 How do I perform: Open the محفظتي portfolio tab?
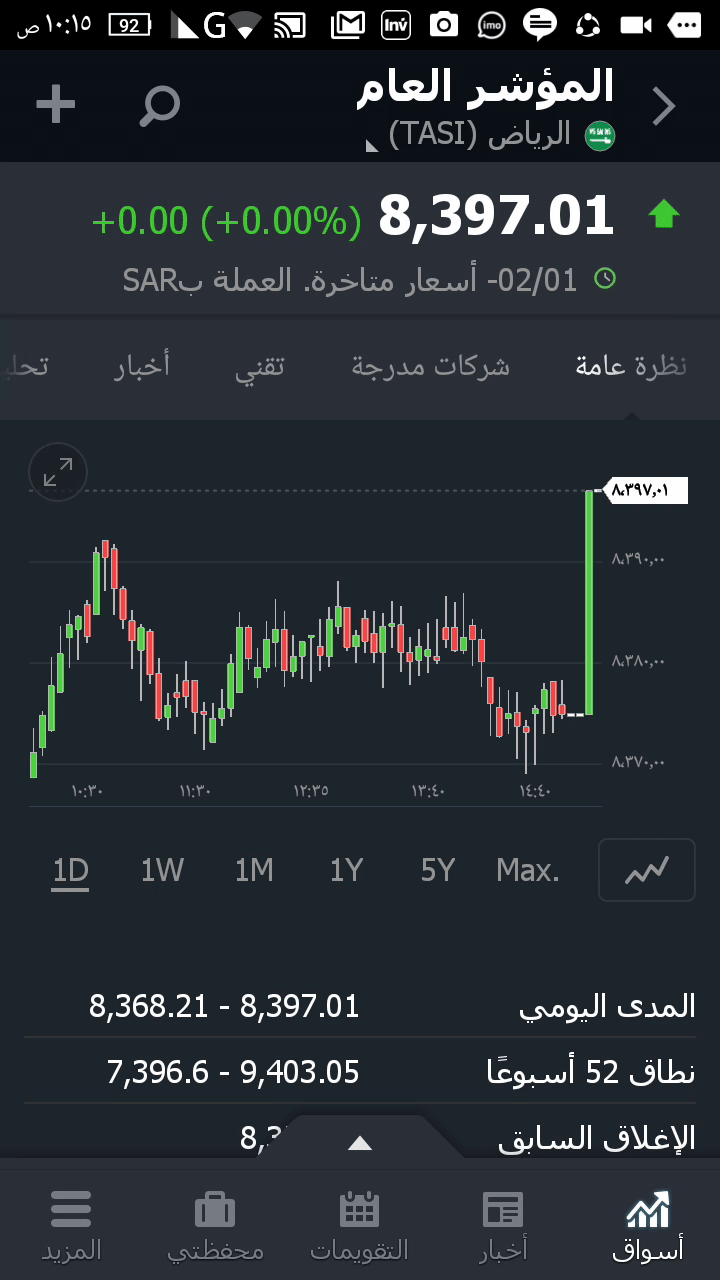[x=215, y=1224]
